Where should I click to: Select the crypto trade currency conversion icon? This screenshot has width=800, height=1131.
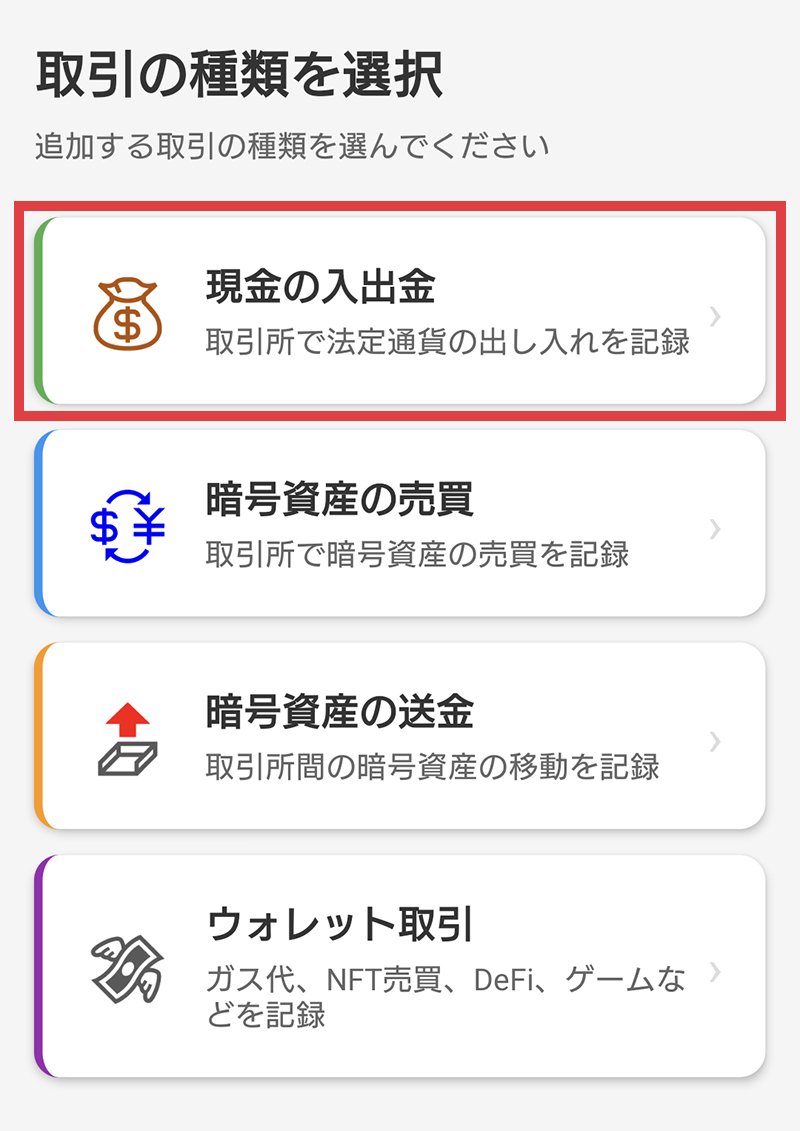click(126, 526)
